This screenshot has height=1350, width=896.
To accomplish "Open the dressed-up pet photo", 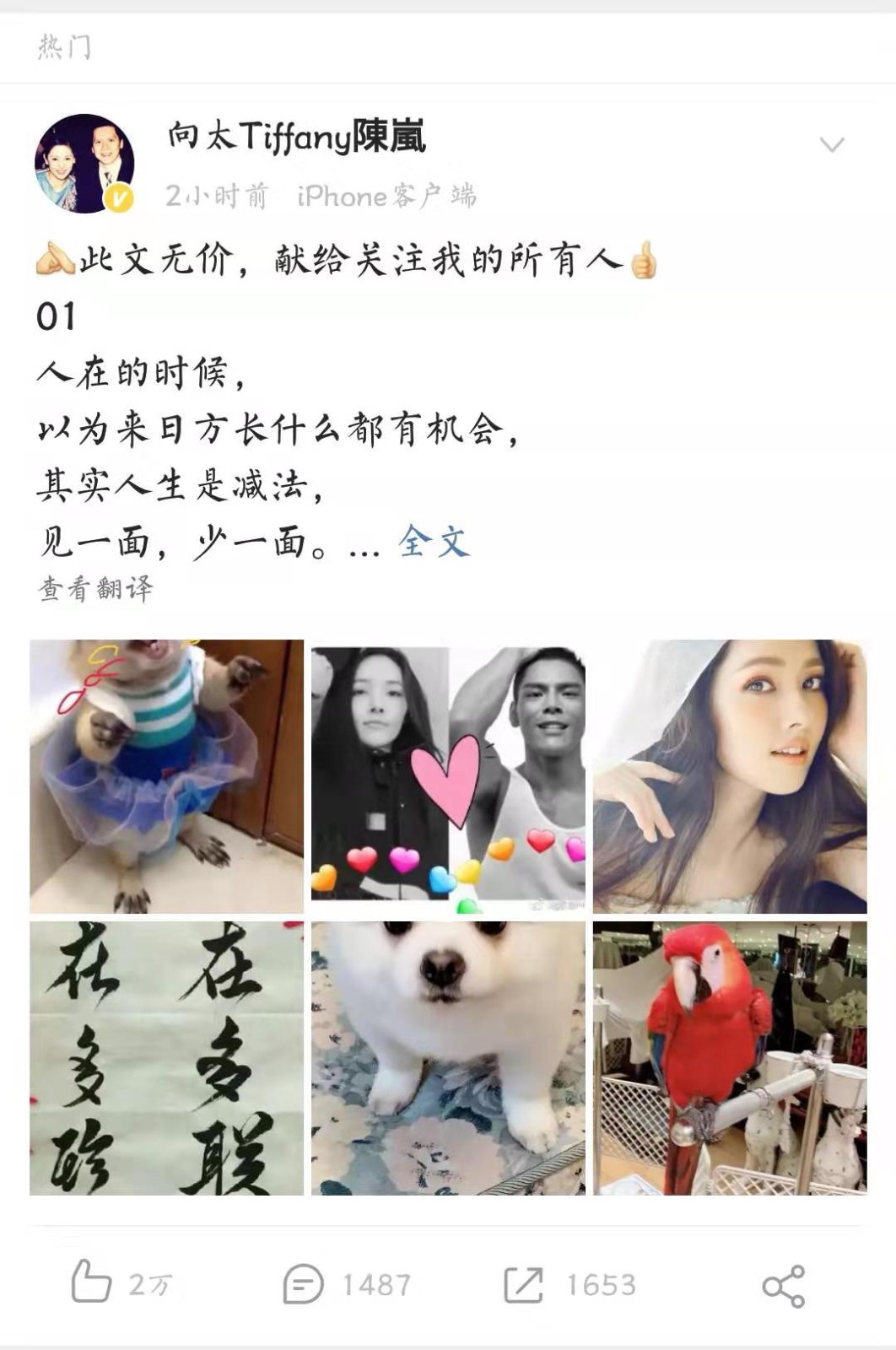I will (x=166, y=776).
